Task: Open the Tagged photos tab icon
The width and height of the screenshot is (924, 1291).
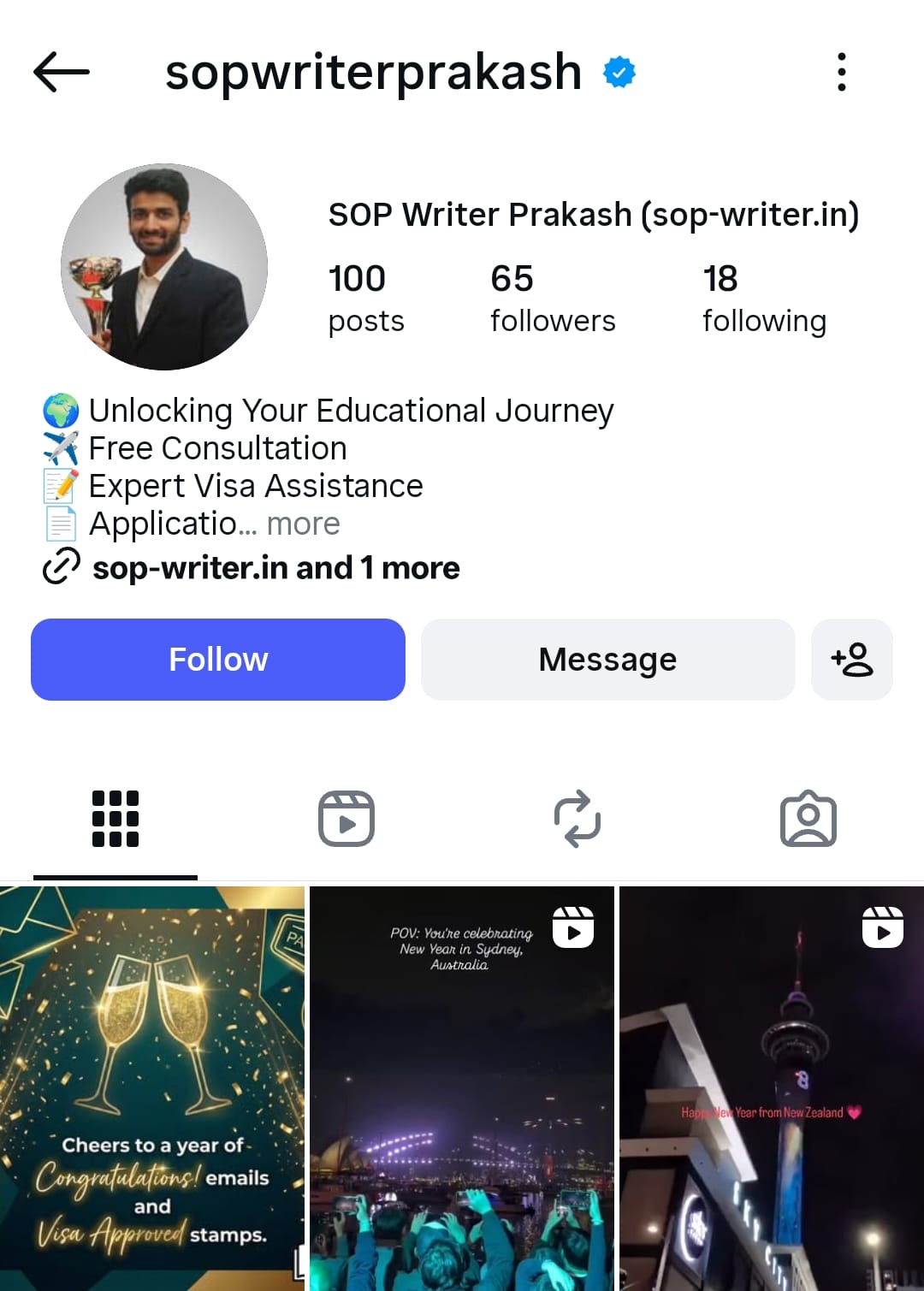Action: pyautogui.click(x=808, y=818)
